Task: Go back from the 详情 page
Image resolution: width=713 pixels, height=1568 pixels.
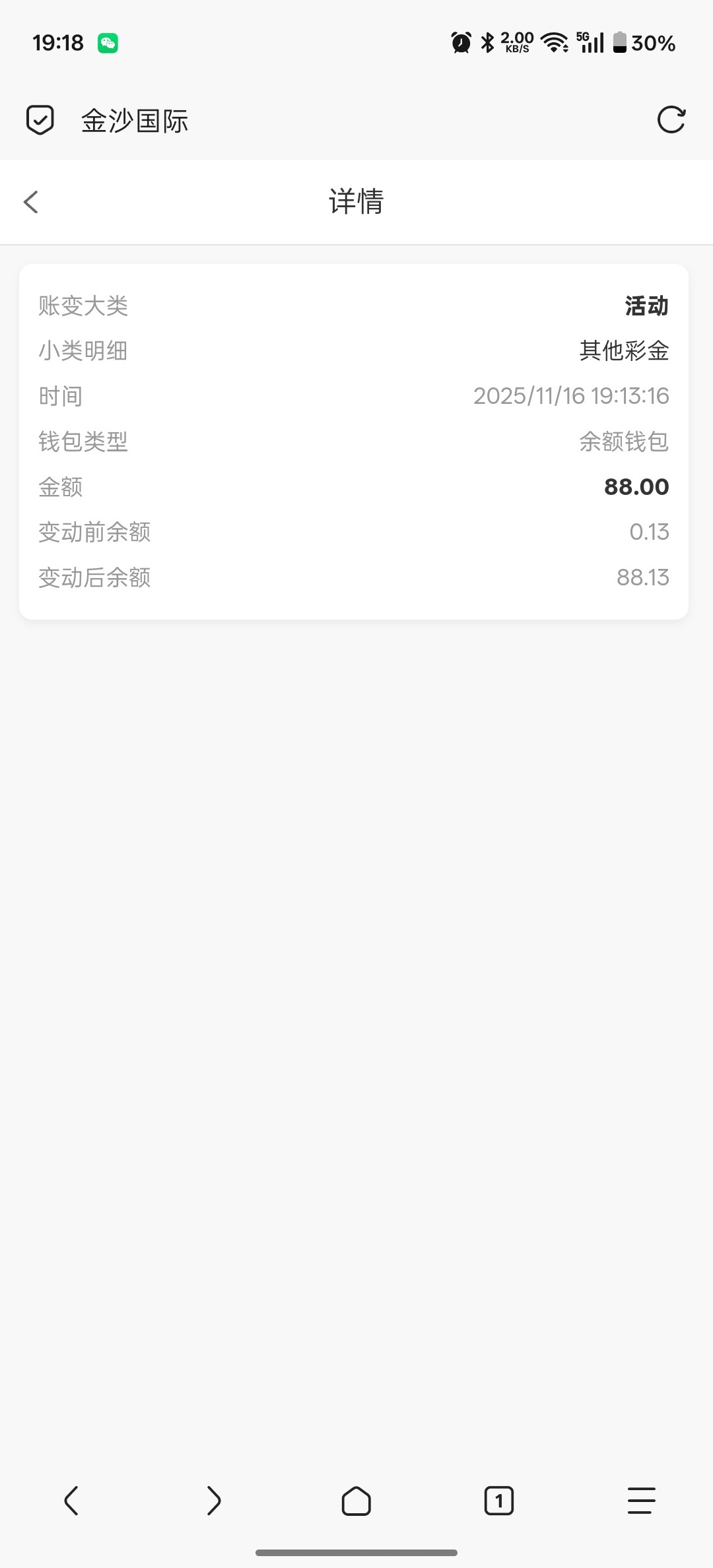Action: click(x=31, y=202)
